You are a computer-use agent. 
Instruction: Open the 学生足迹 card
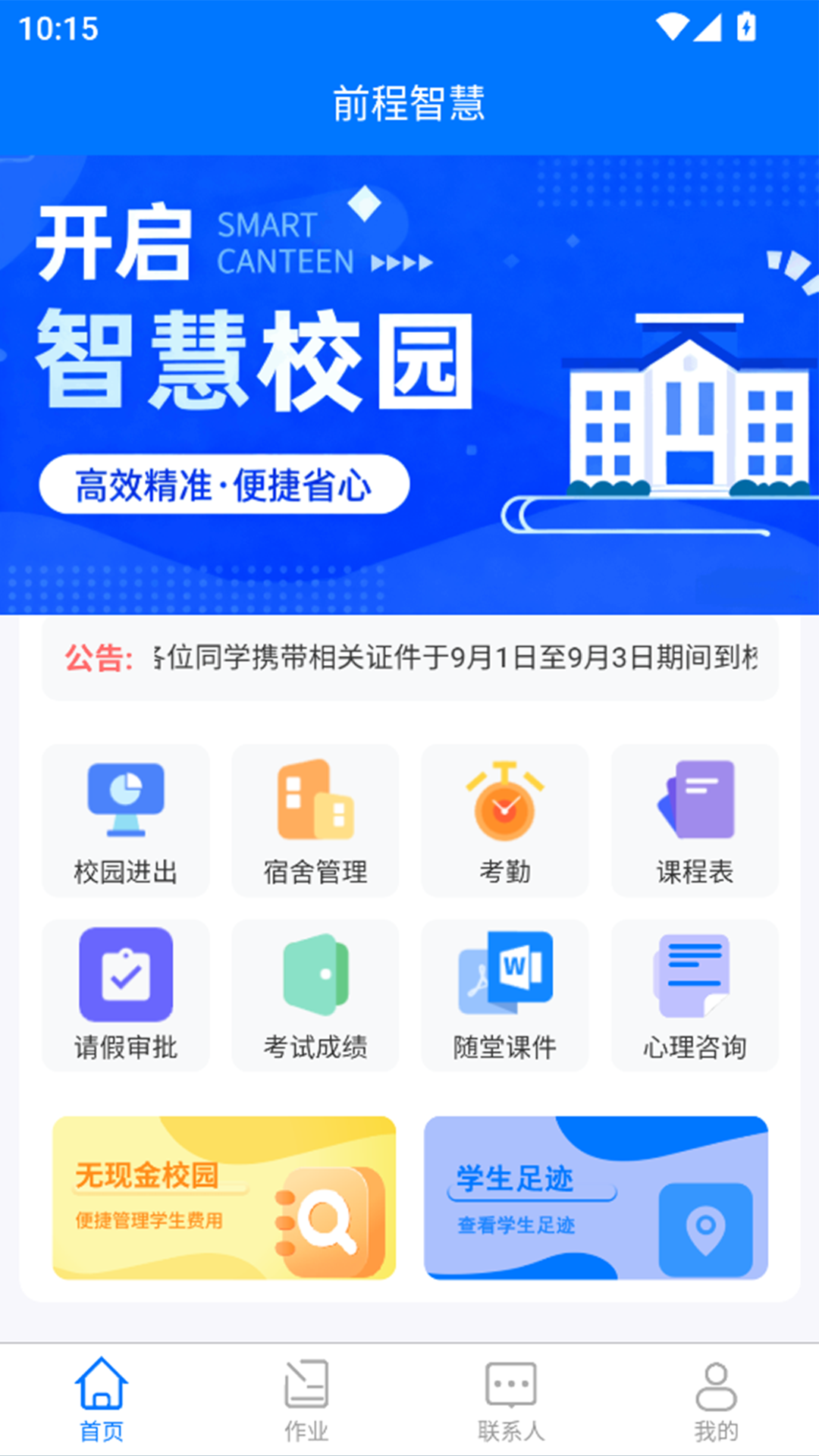596,1198
